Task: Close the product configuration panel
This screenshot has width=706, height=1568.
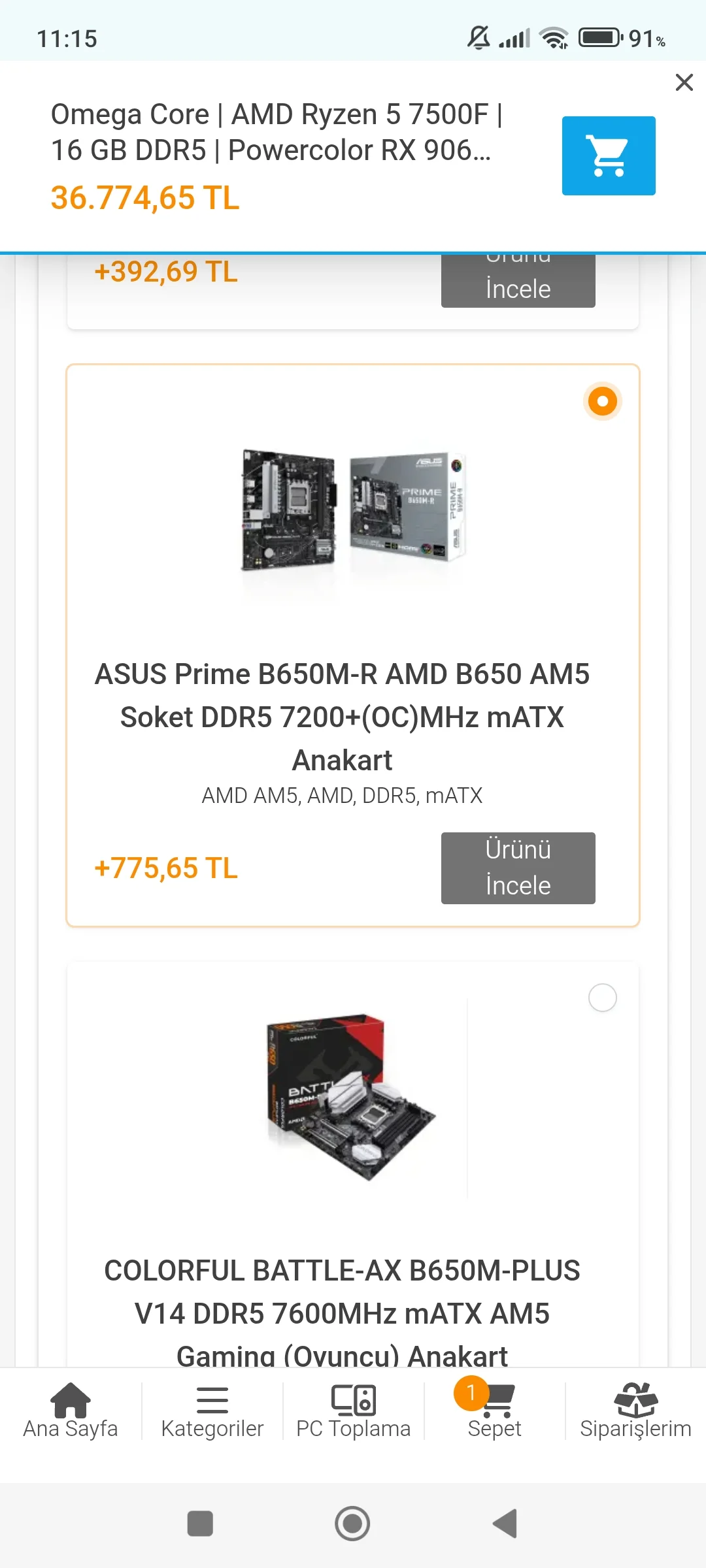Action: [x=684, y=82]
